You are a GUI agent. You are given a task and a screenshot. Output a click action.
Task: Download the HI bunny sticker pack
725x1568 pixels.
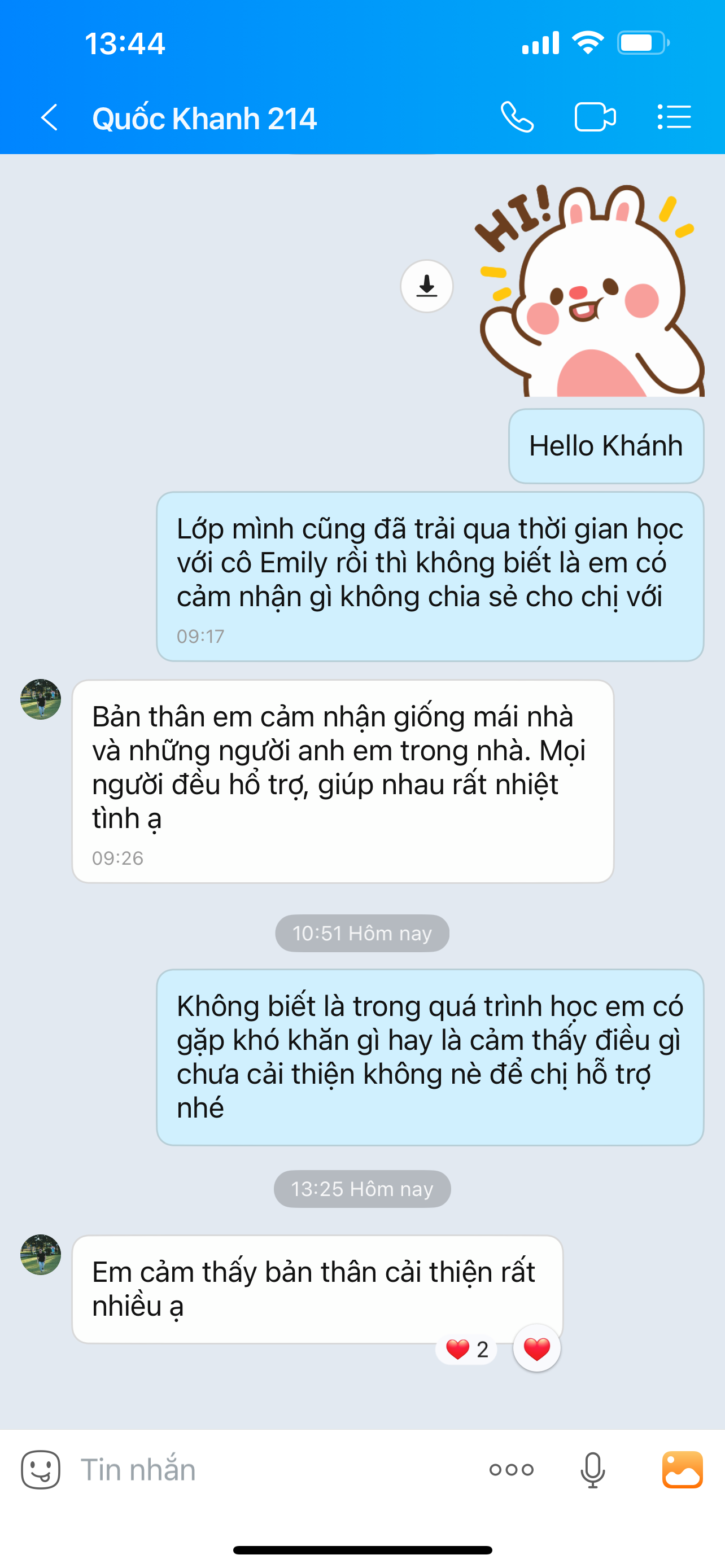(x=427, y=286)
